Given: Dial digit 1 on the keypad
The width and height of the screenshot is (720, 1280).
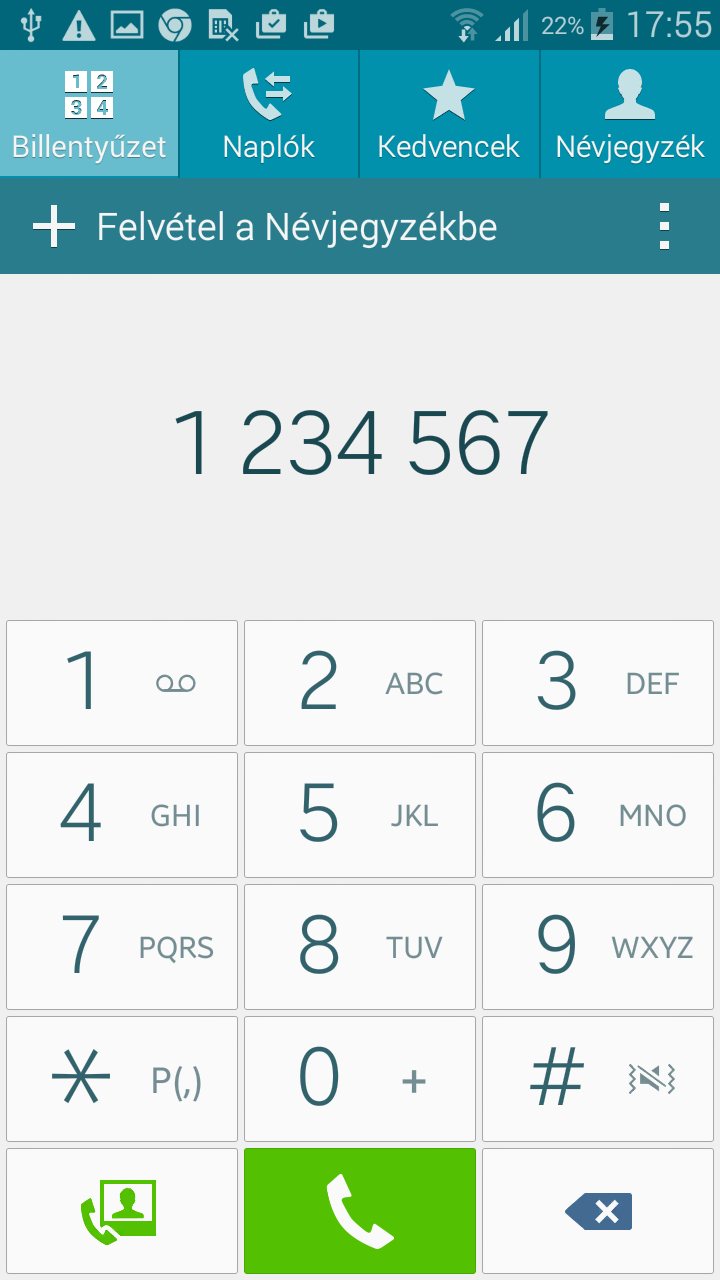Looking at the screenshot, I should tap(122, 683).
